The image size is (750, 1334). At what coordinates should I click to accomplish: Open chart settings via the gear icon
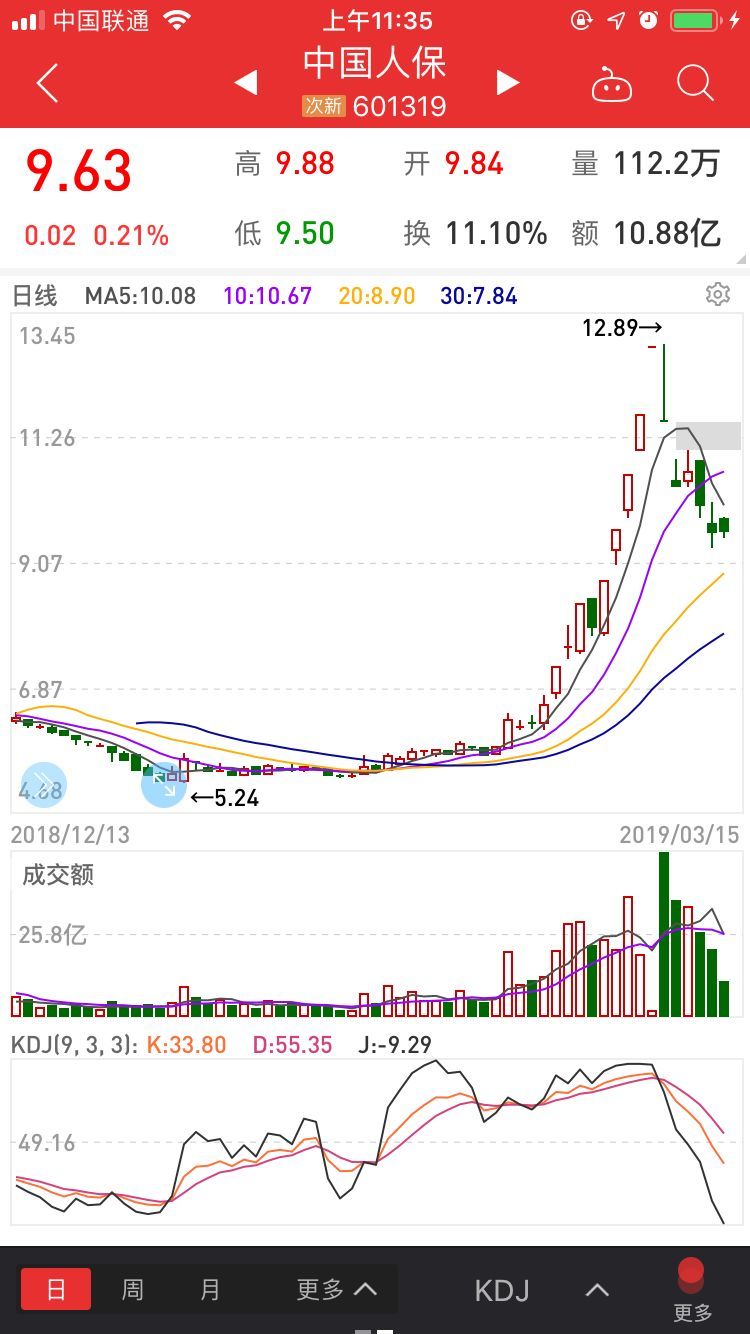(718, 294)
